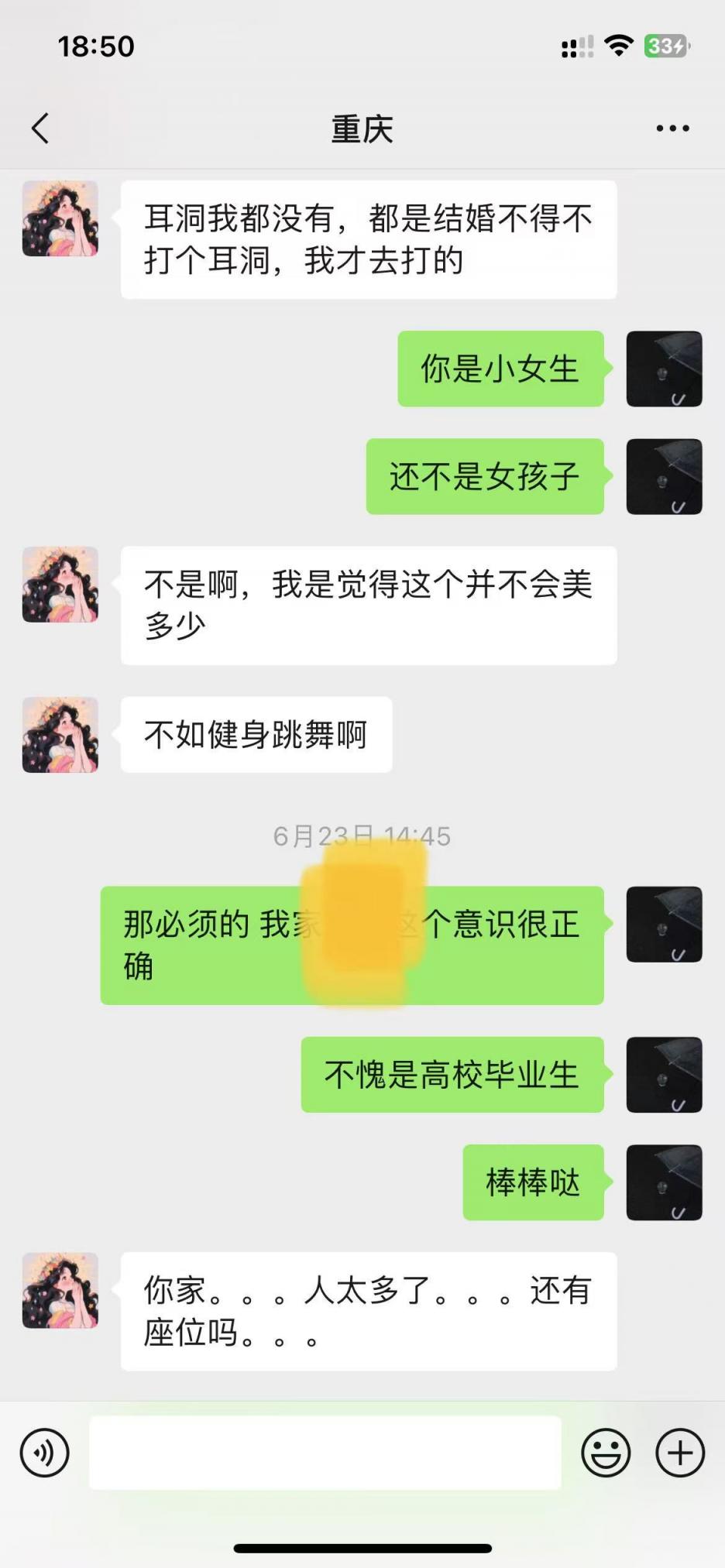This screenshot has height=1568, width=725.
Task: Go back from the 重庆 chat
Action: [40, 129]
